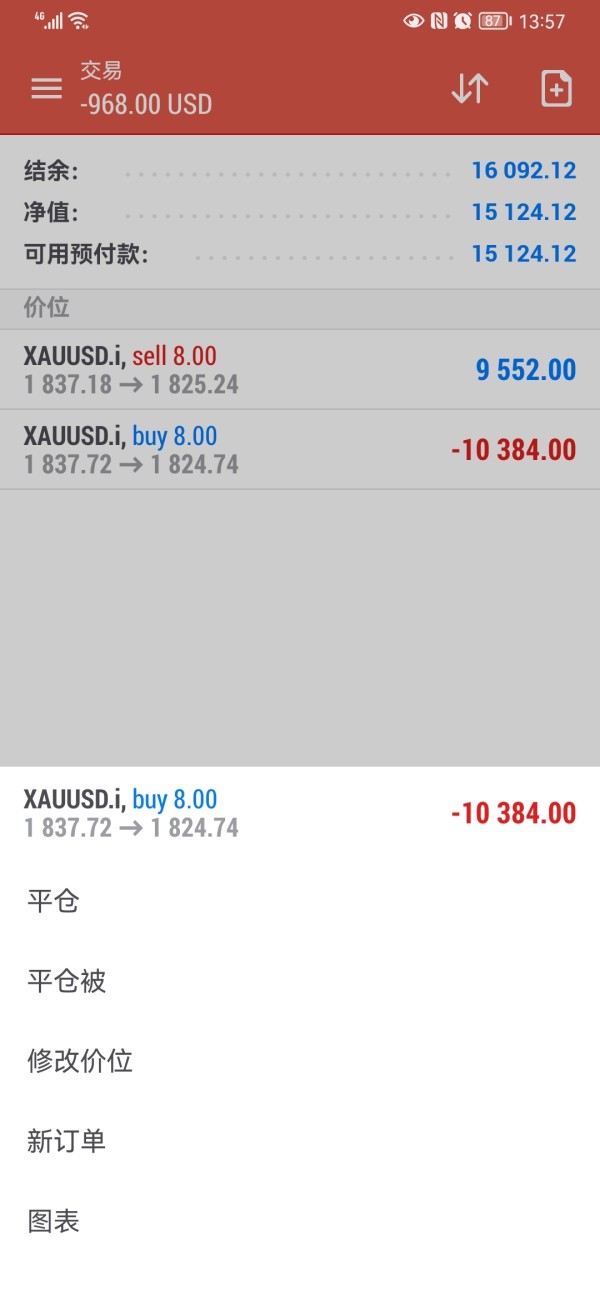Create a new order with plus-document icon
The height and width of the screenshot is (1300, 600).
[x=556, y=88]
